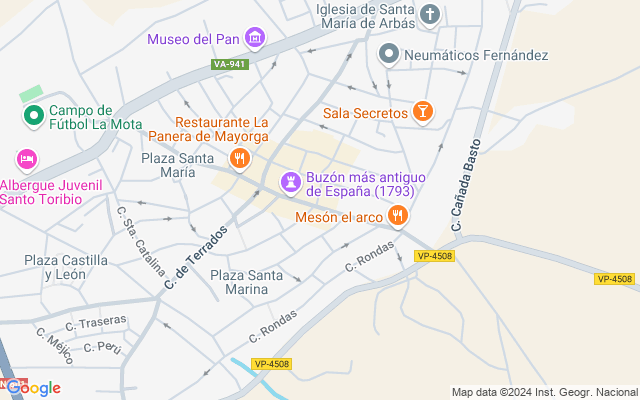Select Restaurante La Panera de Mayorga pin
640x400 pixels.
pos(239,157)
